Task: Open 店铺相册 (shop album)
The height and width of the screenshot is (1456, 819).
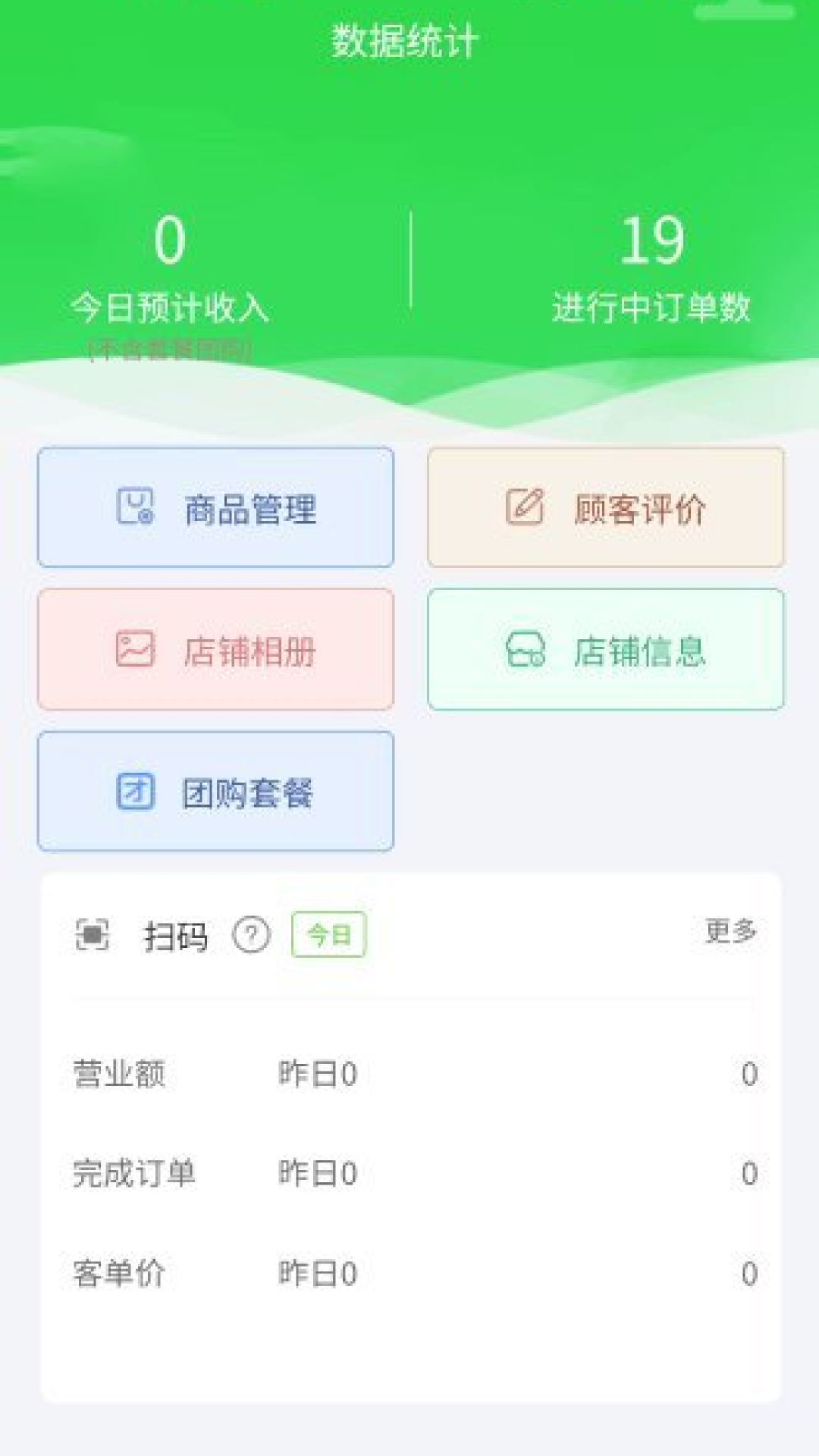Action: coord(216,650)
